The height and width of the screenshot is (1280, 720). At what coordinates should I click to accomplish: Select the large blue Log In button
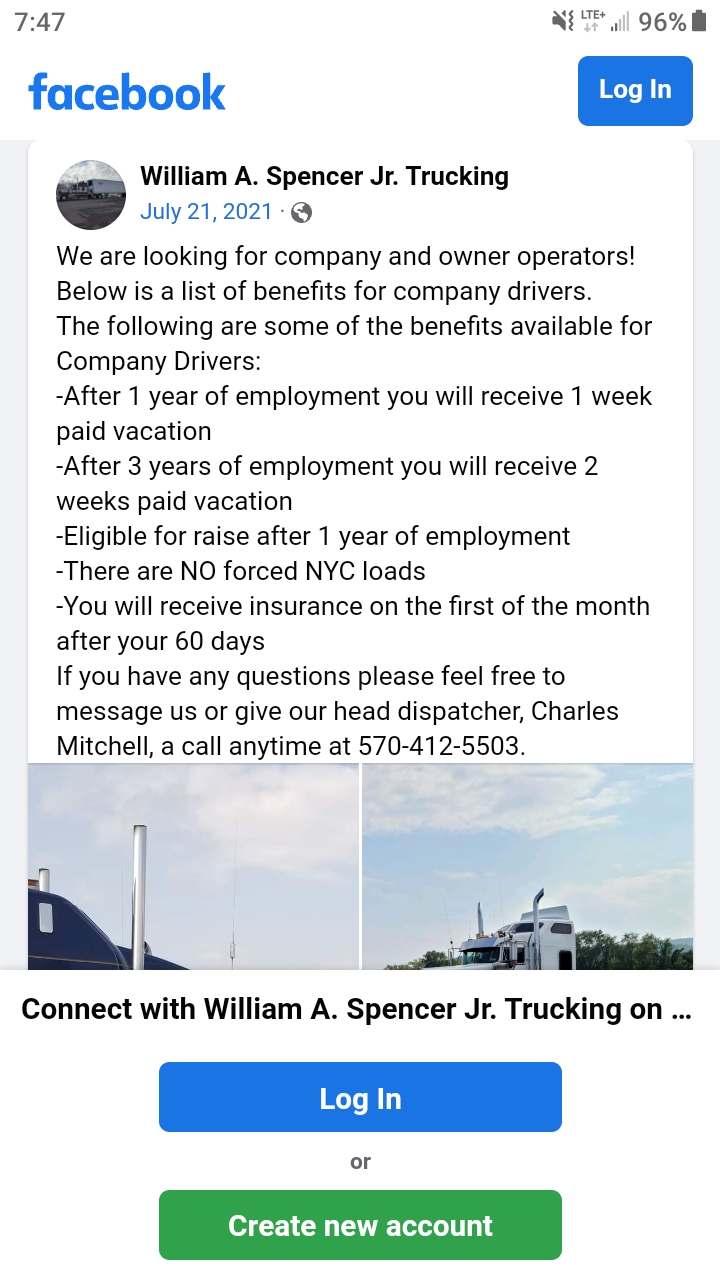(x=360, y=1097)
